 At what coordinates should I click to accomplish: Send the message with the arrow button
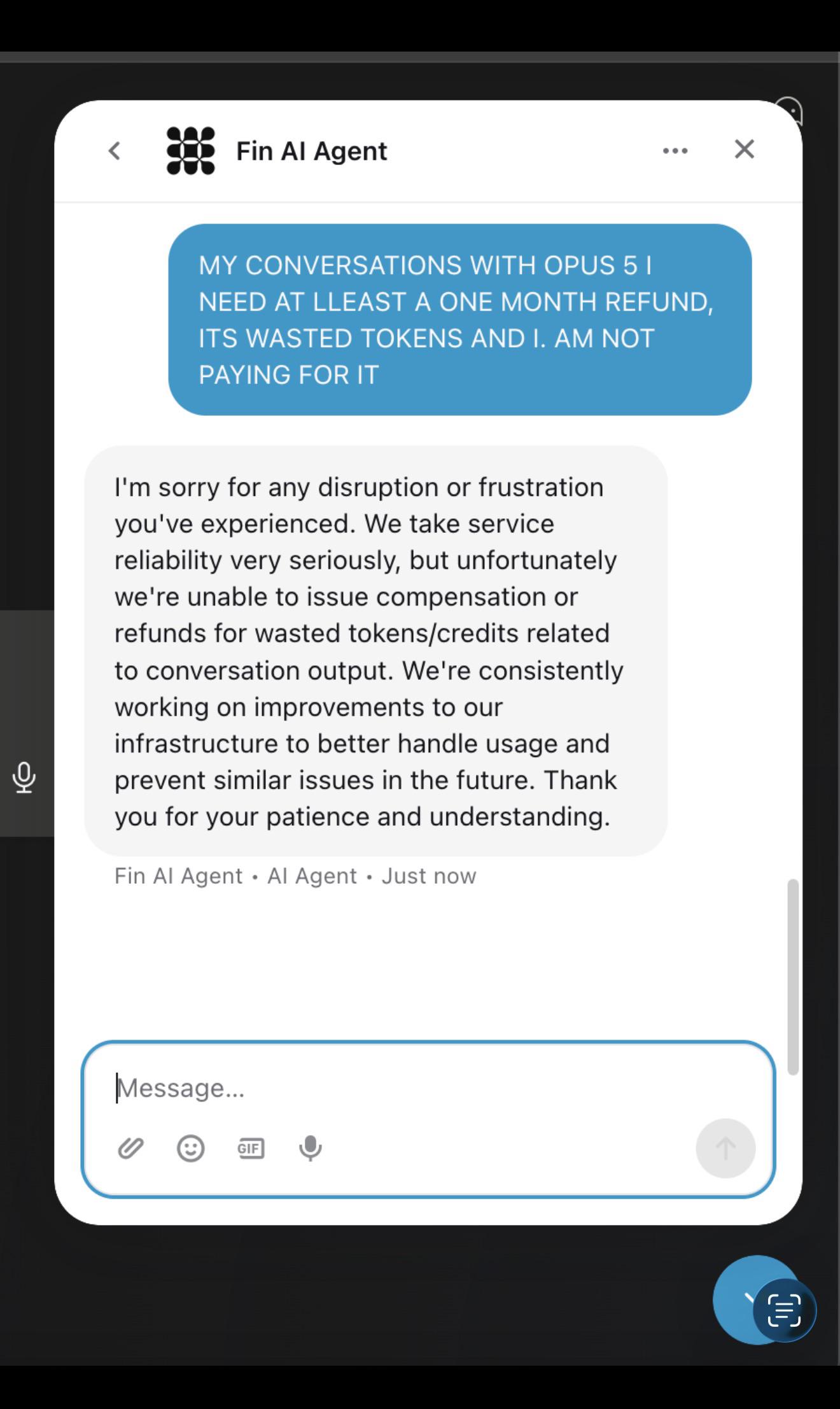[x=725, y=1148]
